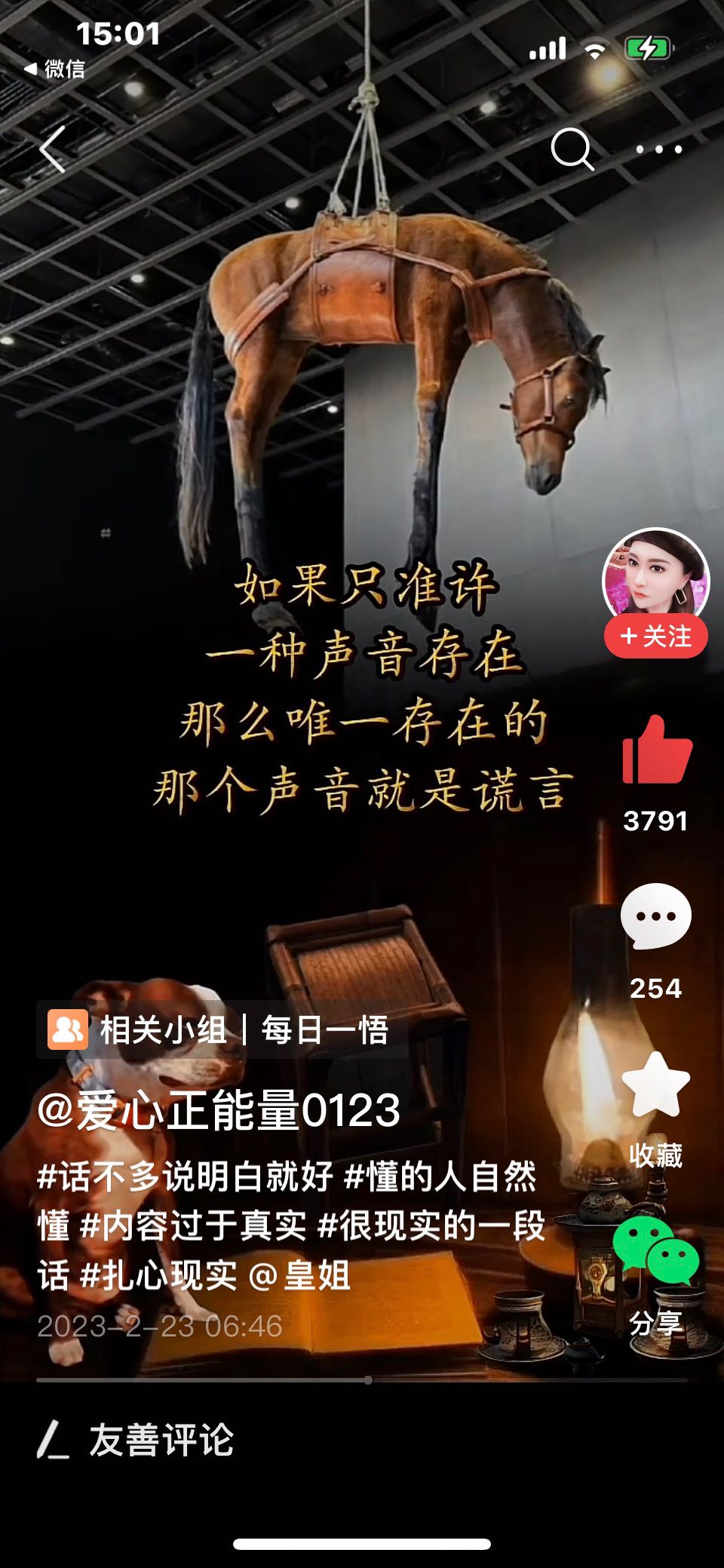
Task: Seek using the video progress bar
Action: point(362,1379)
